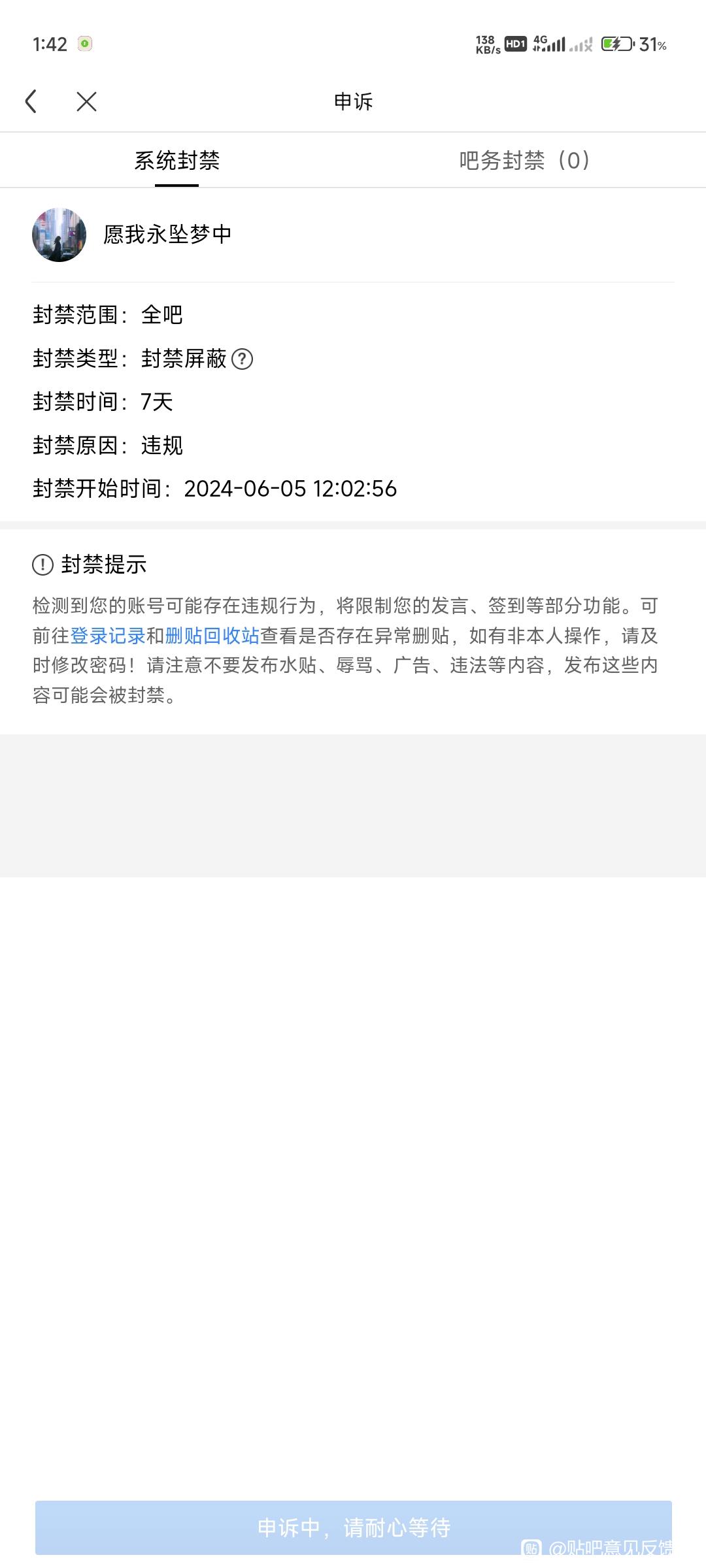Open the 删贴回收站 link
Screen dimensions: 706x1568
pos(212,636)
